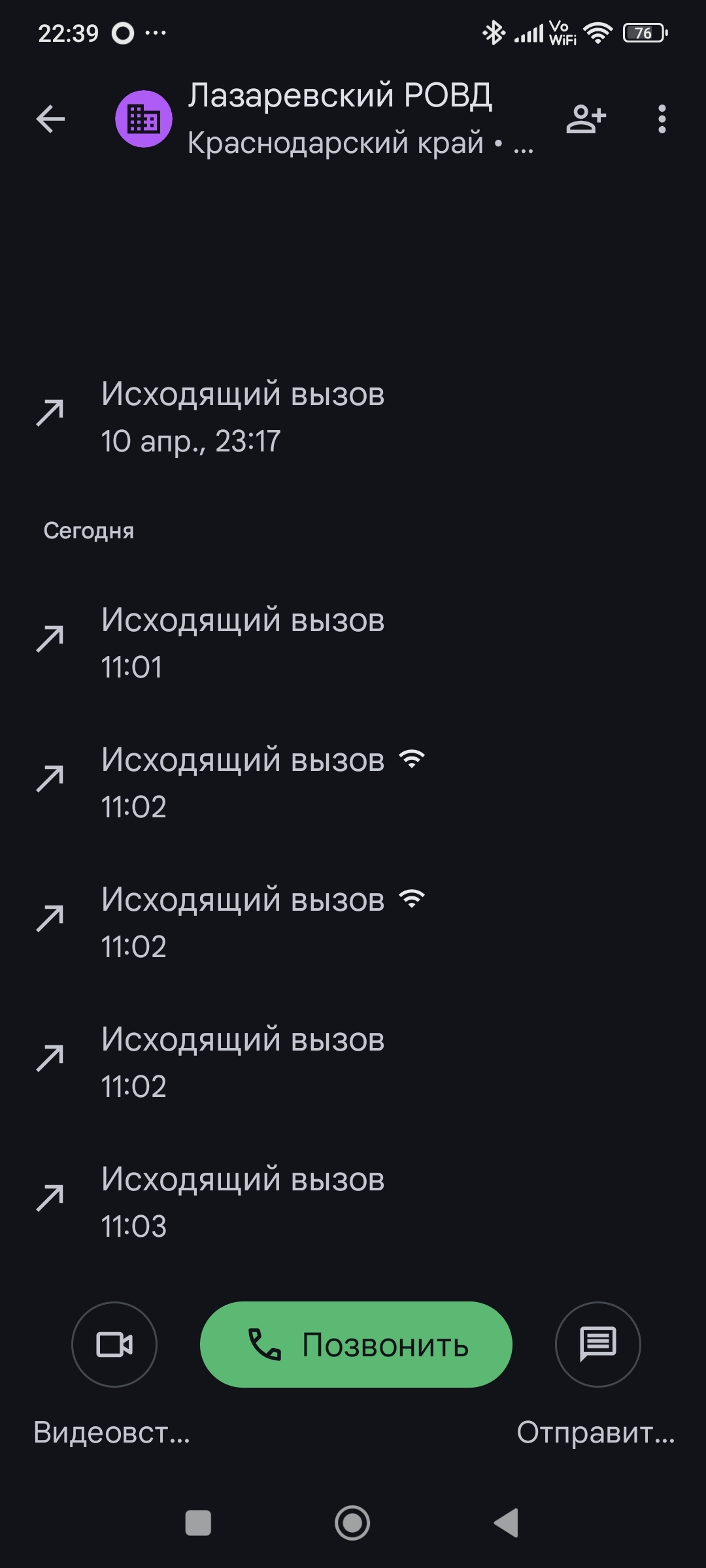Tap the green Позвонить button
Image resolution: width=706 pixels, height=1568 pixels.
(356, 1344)
